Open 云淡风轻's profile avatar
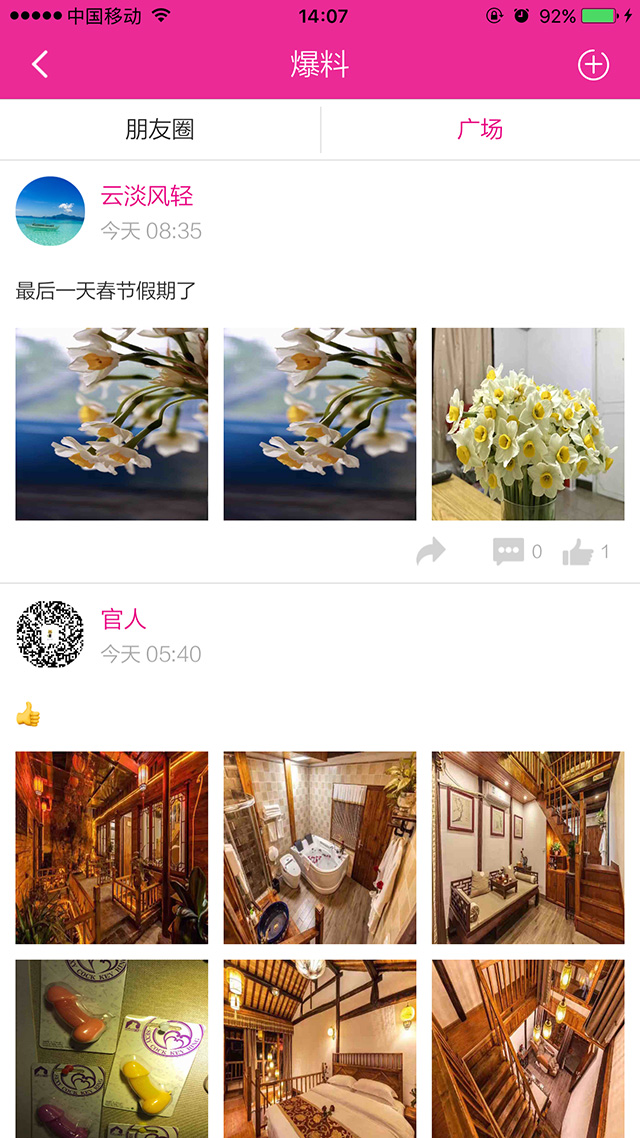Viewport: 640px width, 1138px height. pyautogui.click(x=50, y=211)
